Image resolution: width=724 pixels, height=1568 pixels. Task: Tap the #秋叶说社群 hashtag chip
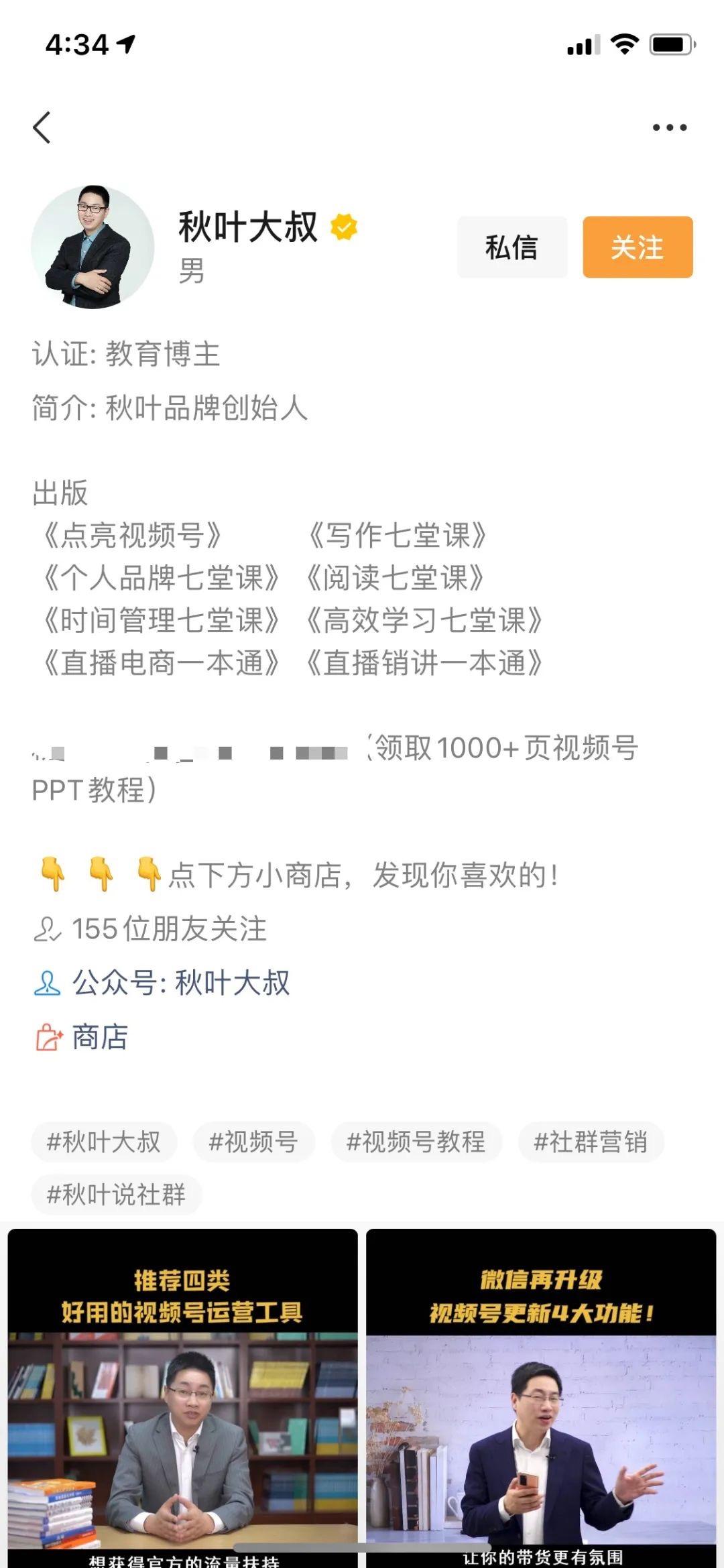pos(116,1195)
